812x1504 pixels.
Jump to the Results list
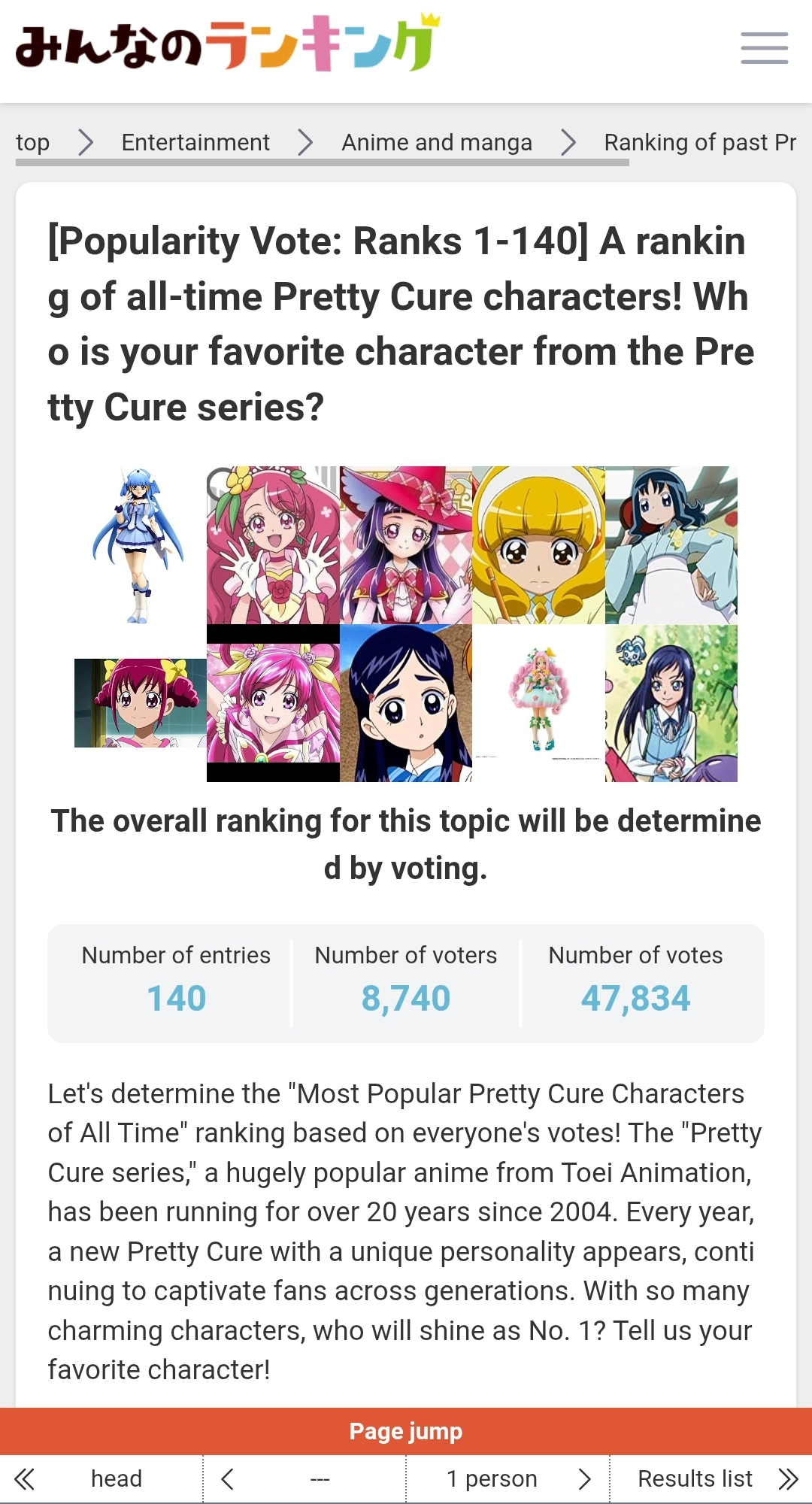(711, 1478)
